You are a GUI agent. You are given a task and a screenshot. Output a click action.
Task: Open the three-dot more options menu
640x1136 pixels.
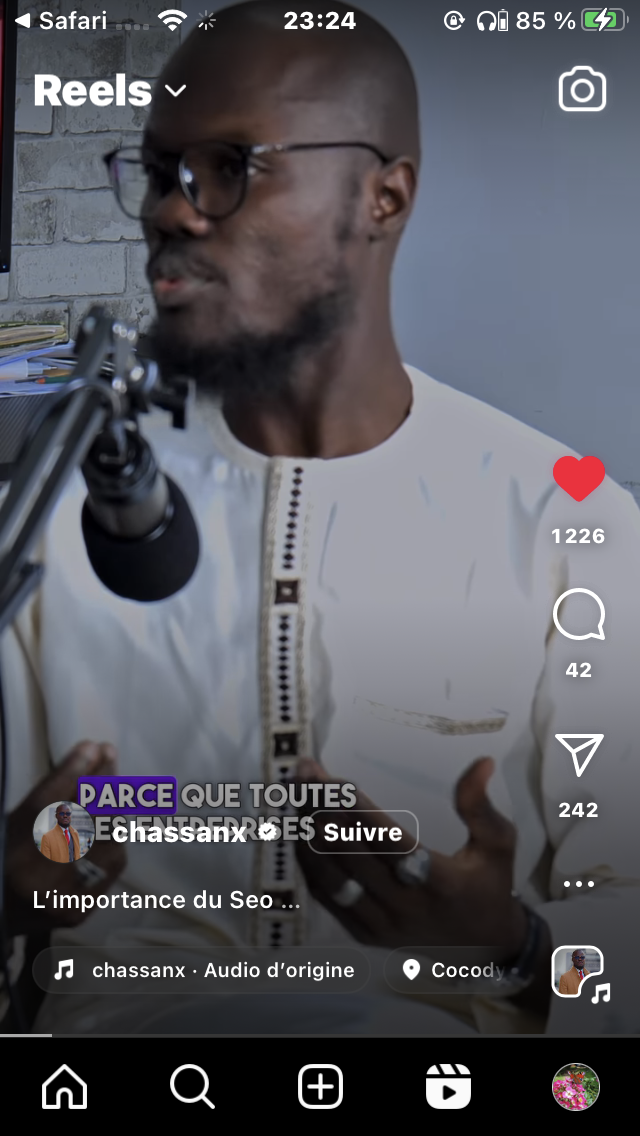[x=579, y=884]
